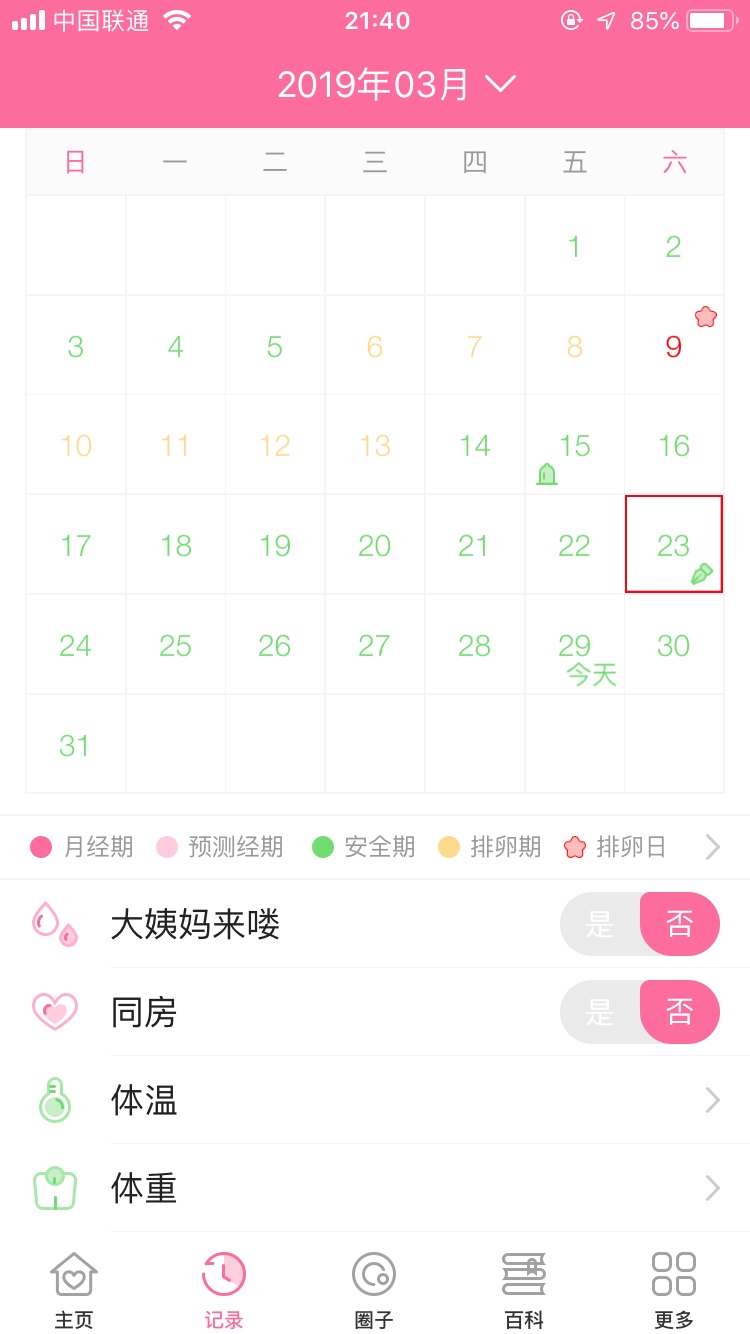Select March 12 ovulation period day
The width and height of the screenshot is (750, 1334).
275,446
